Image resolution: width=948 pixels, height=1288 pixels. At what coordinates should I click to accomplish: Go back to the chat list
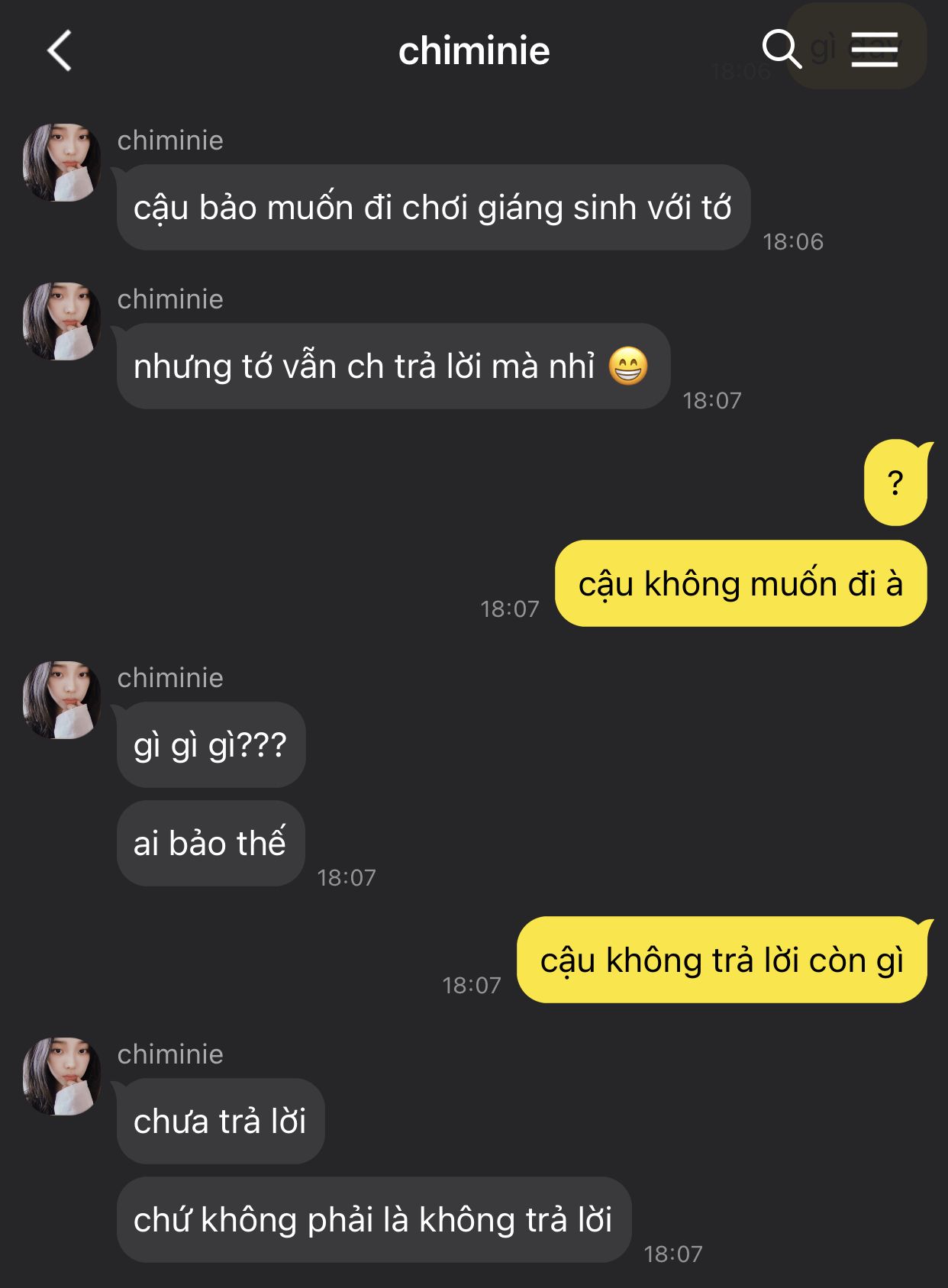[x=60, y=51]
